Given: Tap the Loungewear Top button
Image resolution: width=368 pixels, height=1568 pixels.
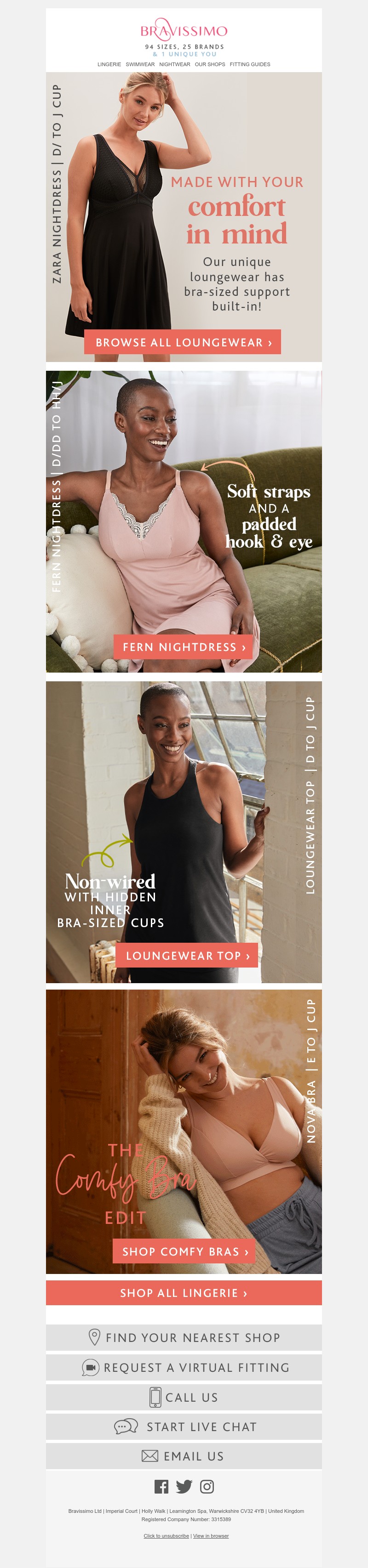Looking at the screenshot, I should pyautogui.click(x=187, y=956).
